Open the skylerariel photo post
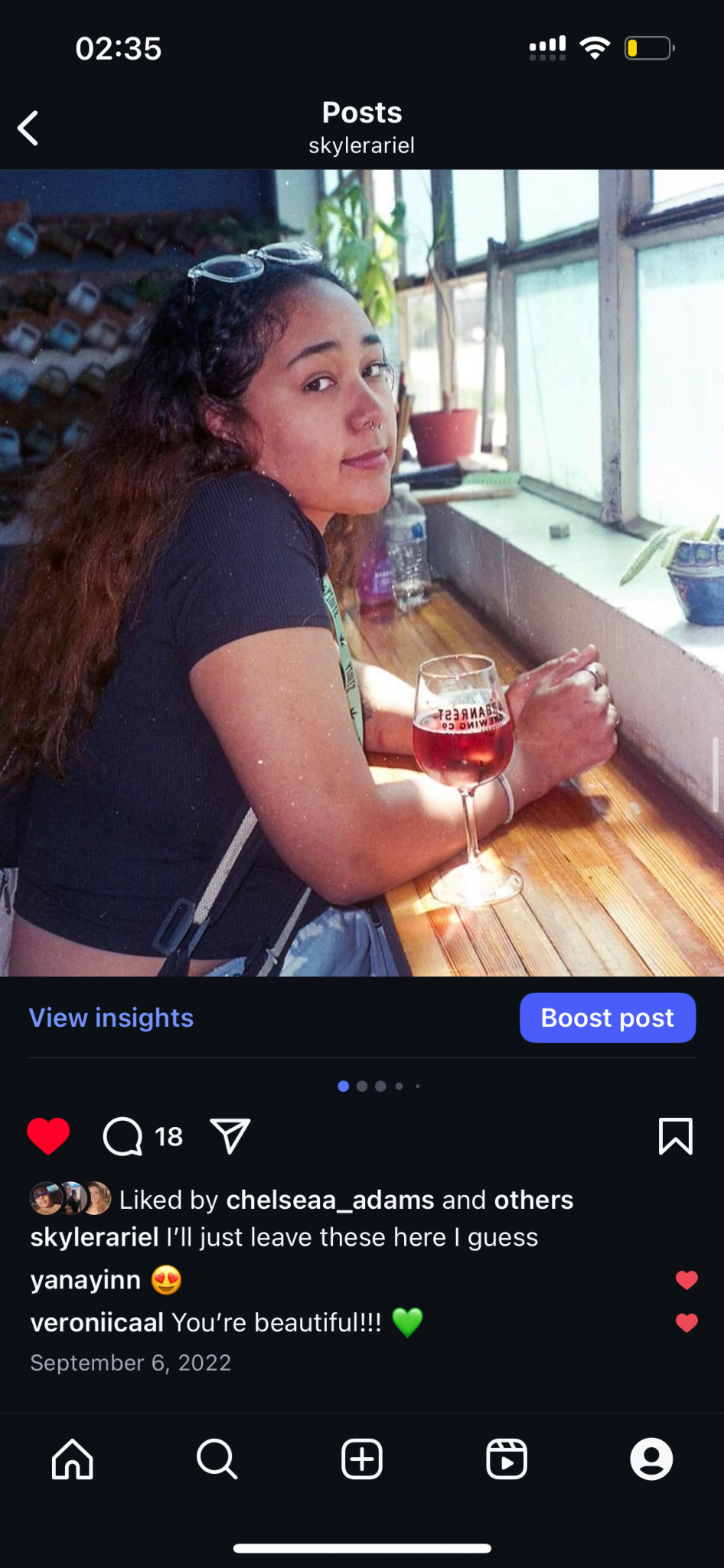The image size is (724, 1568). [x=362, y=573]
